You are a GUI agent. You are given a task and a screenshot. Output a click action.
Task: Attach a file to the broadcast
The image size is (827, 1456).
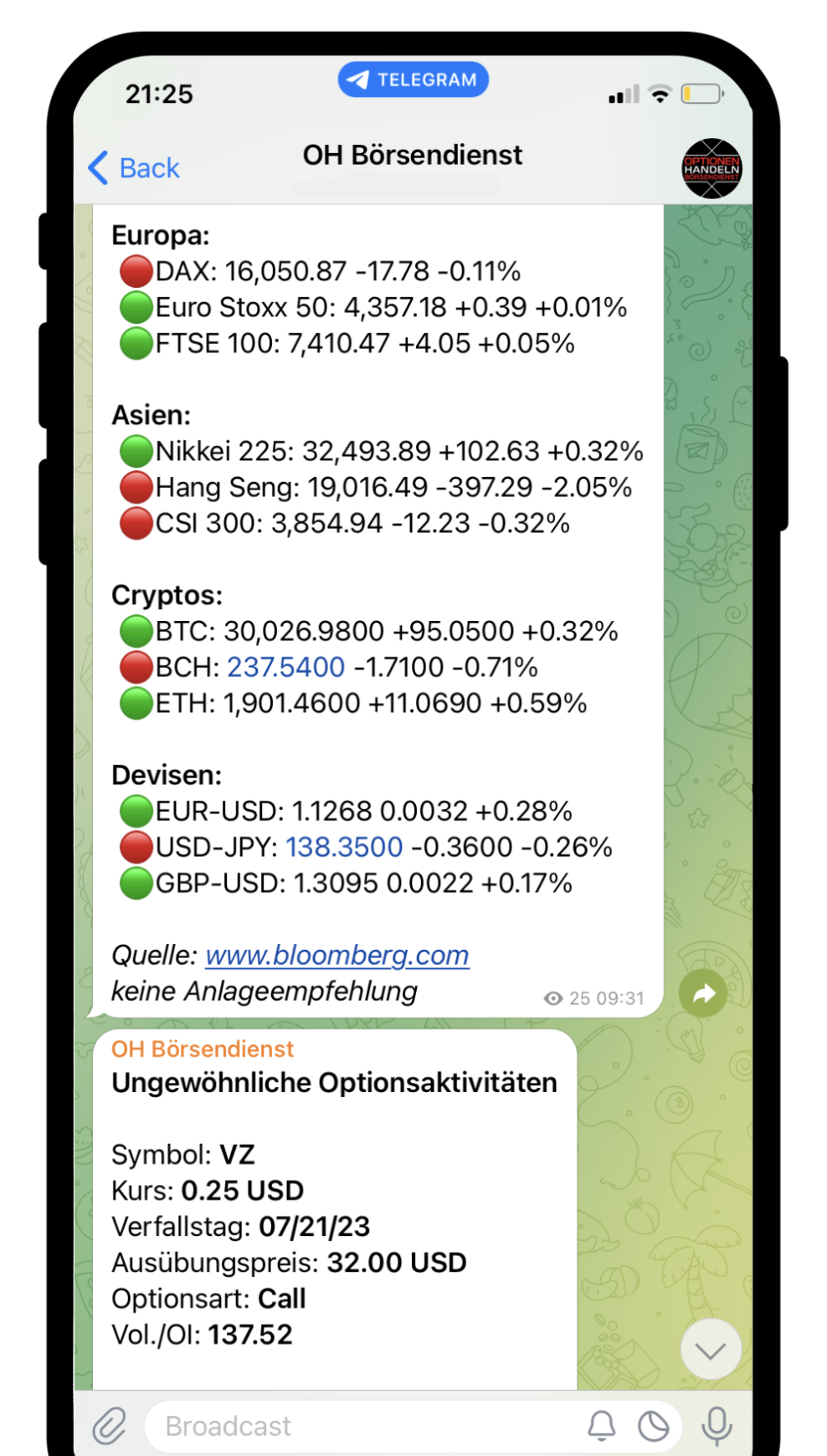[109, 1426]
